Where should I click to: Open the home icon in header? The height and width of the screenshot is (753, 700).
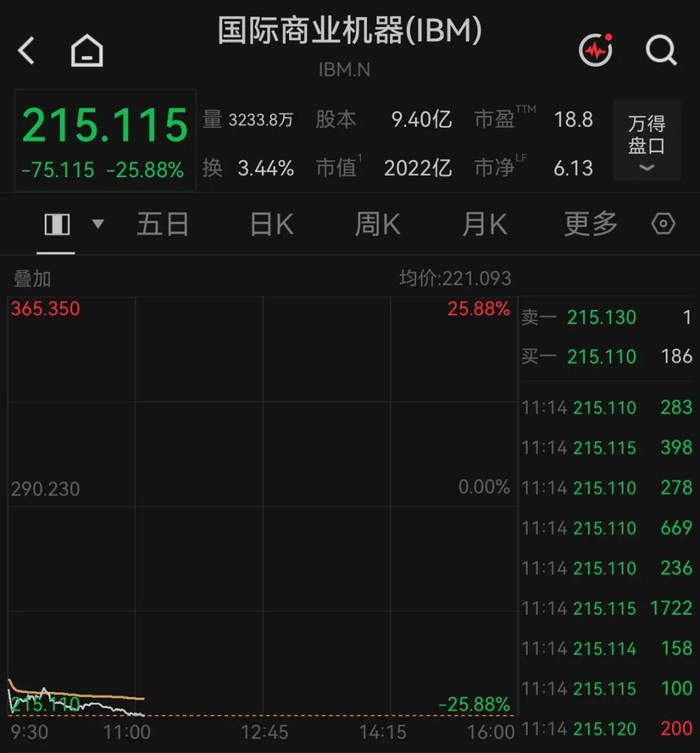87,50
